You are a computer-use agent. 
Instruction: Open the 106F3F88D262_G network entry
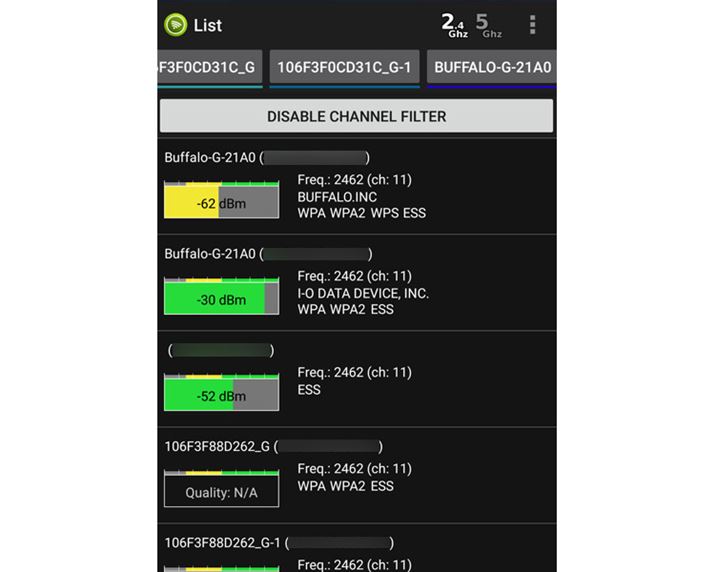(356, 475)
